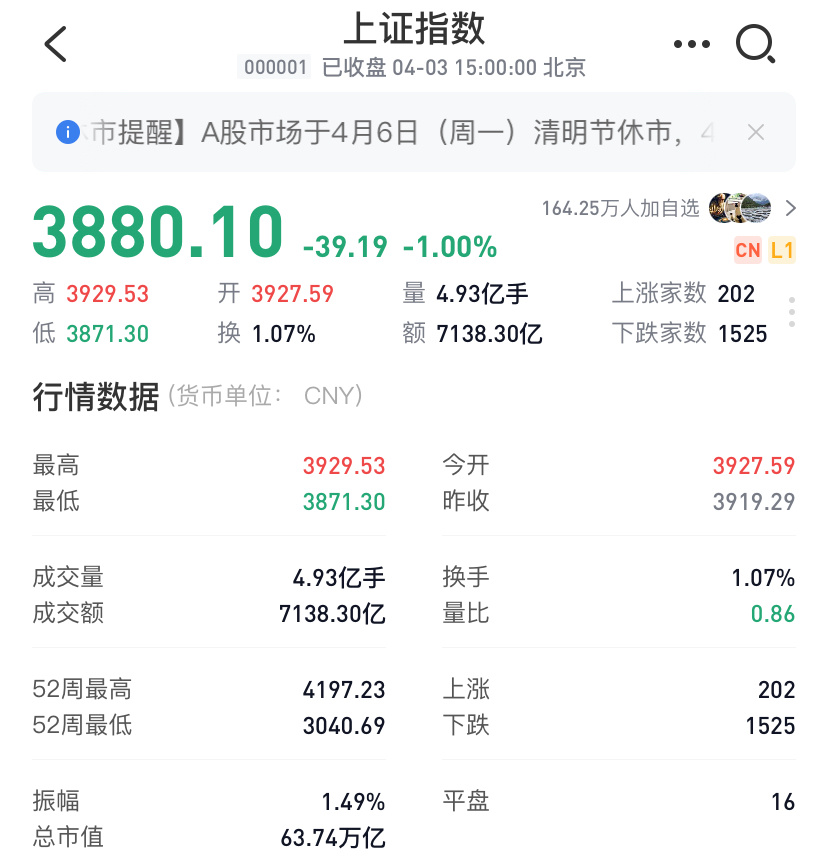Open the holiday market closure announcement text

[400, 131]
